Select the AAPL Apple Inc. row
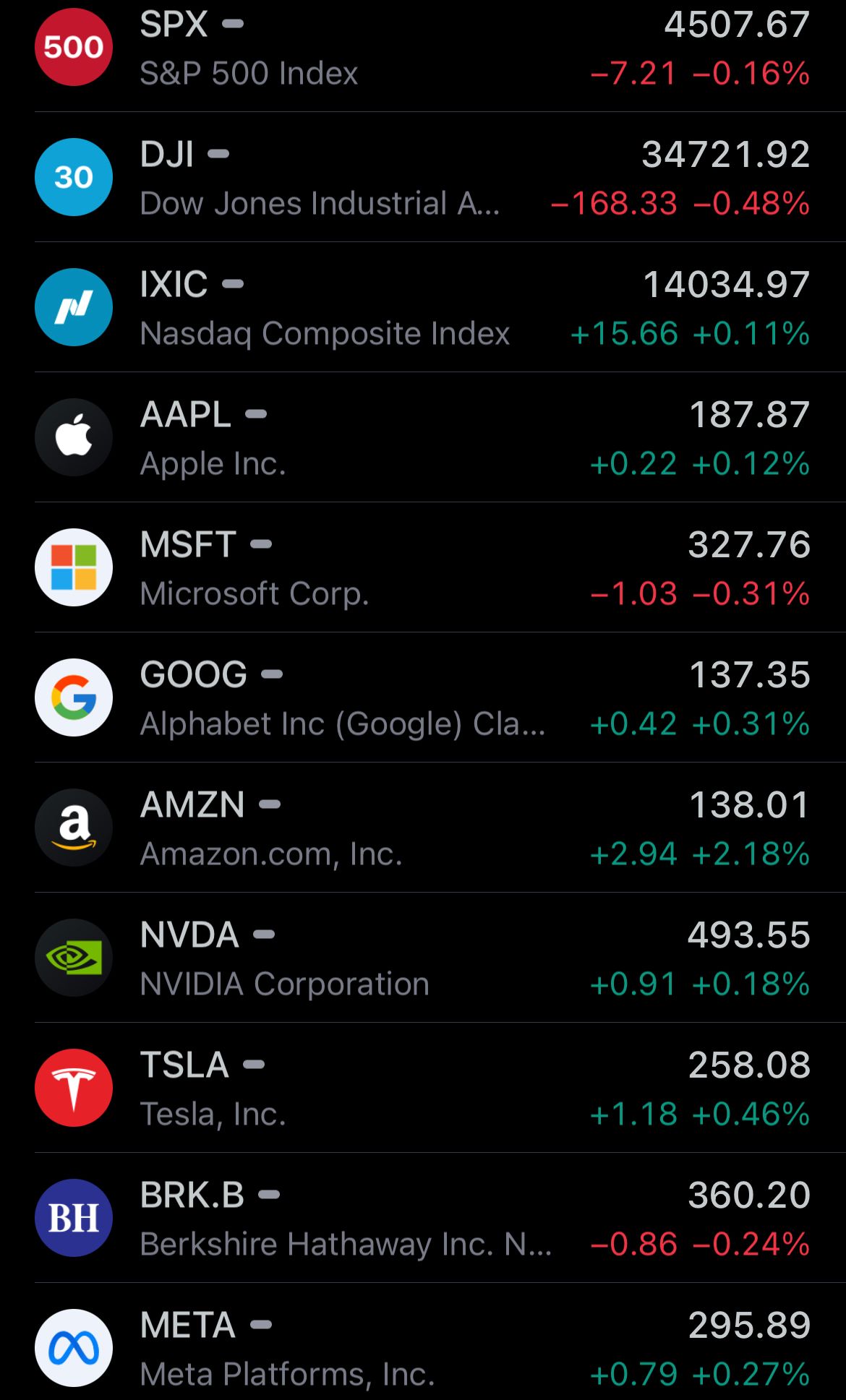Image resolution: width=846 pixels, height=1400 pixels. [423, 438]
